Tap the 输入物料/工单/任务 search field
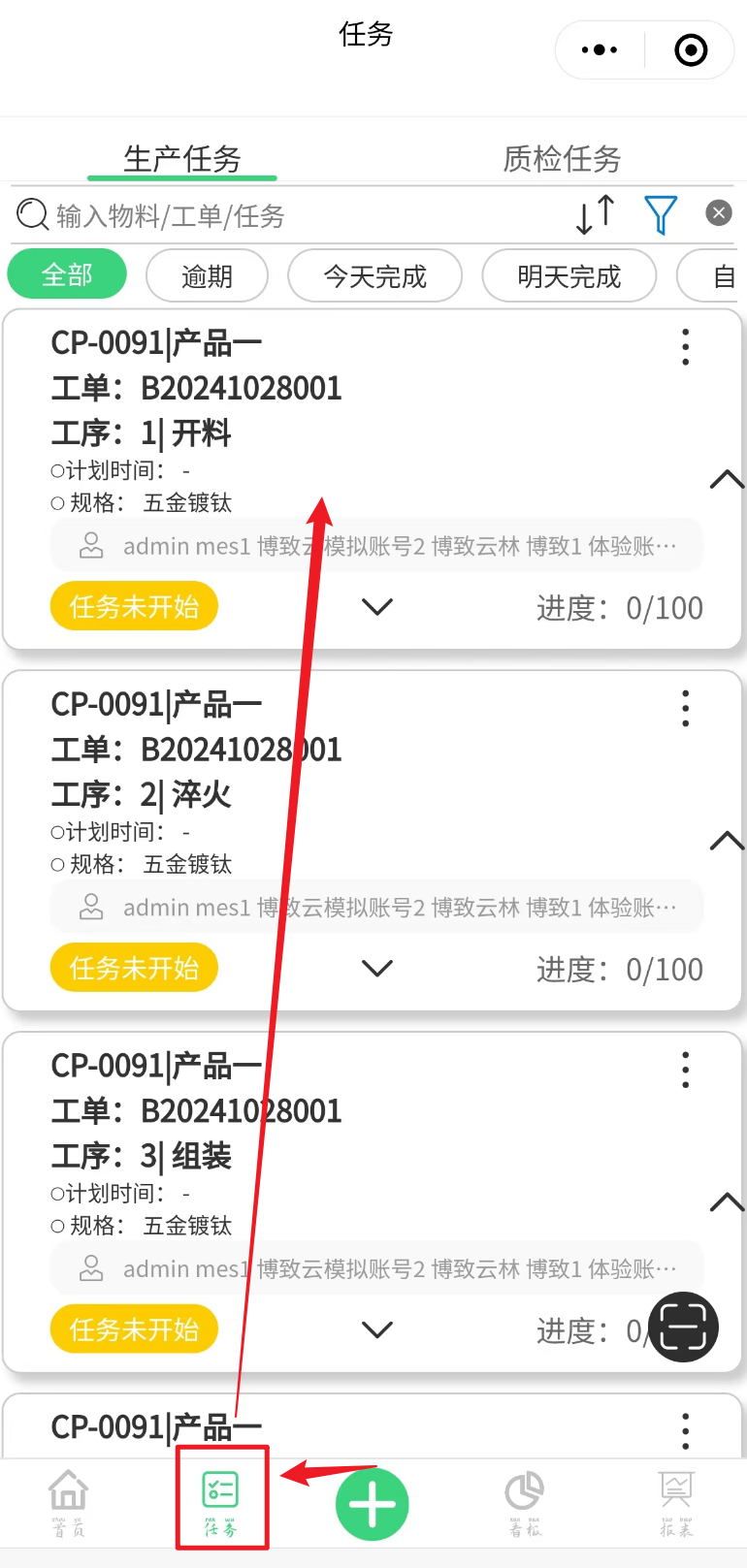This screenshot has width=747, height=1568. coord(291,215)
